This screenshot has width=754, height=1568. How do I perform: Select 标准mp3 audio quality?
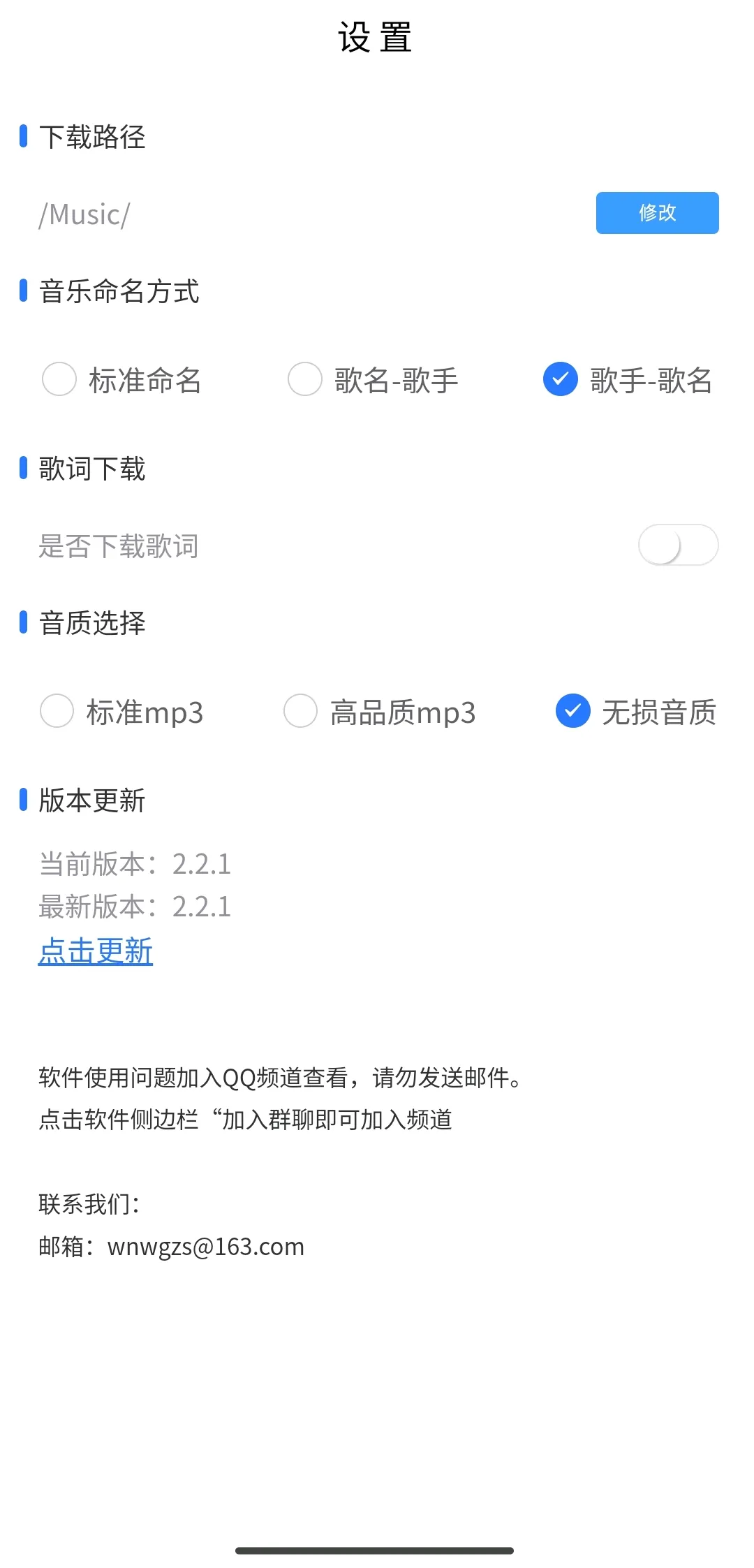point(57,711)
